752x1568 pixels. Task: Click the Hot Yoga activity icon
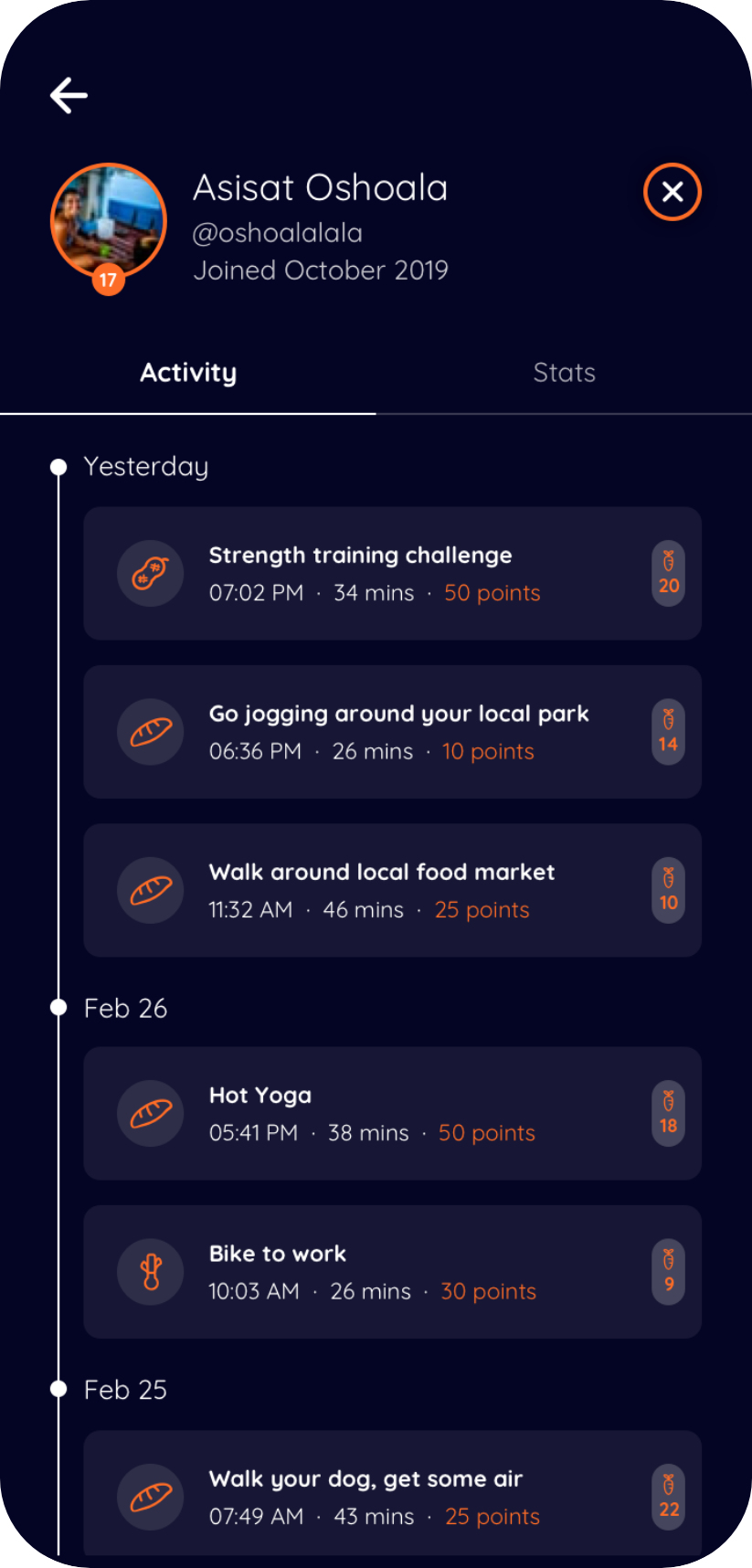[150, 1113]
